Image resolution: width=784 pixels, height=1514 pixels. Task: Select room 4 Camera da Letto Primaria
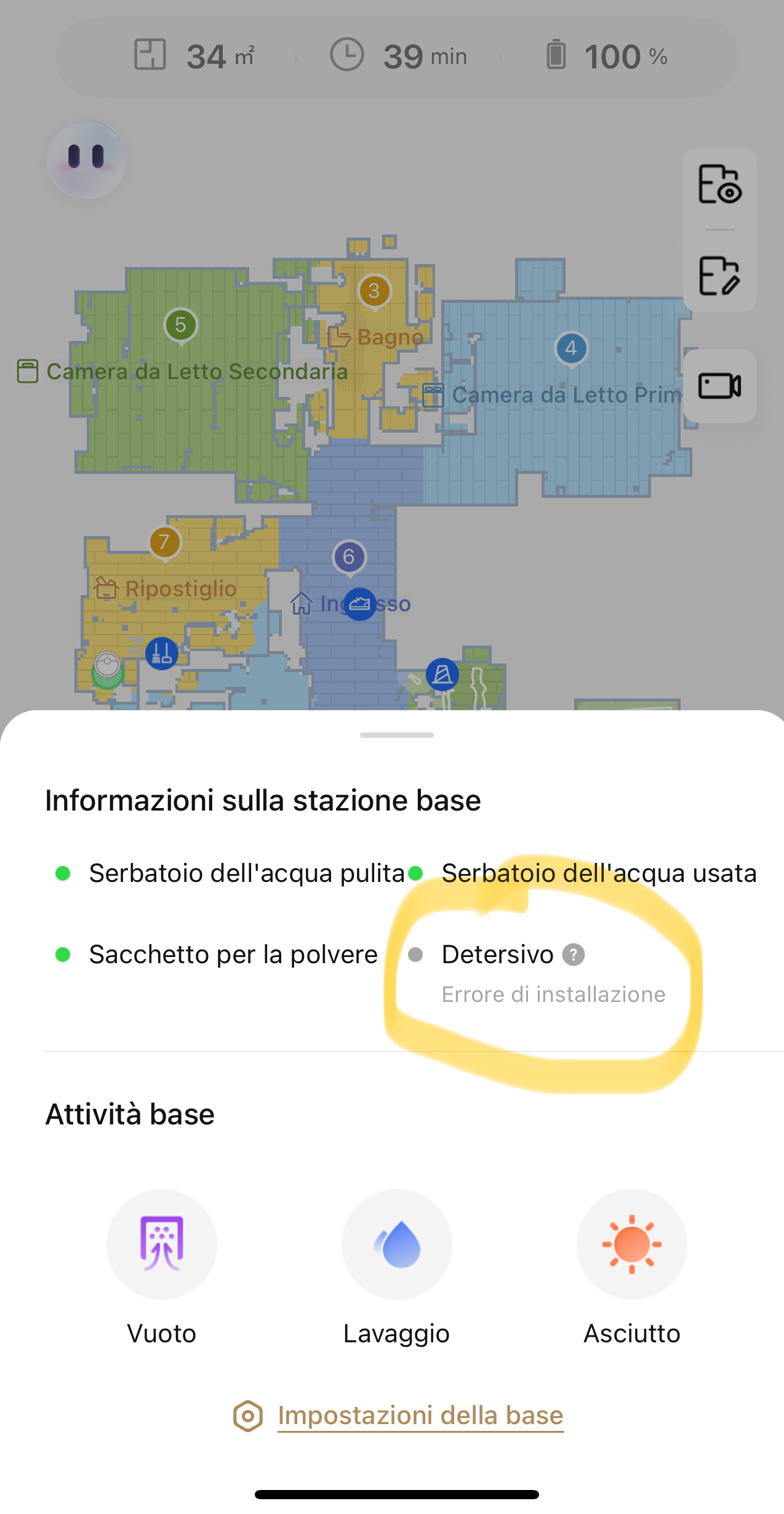tap(571, 348)
